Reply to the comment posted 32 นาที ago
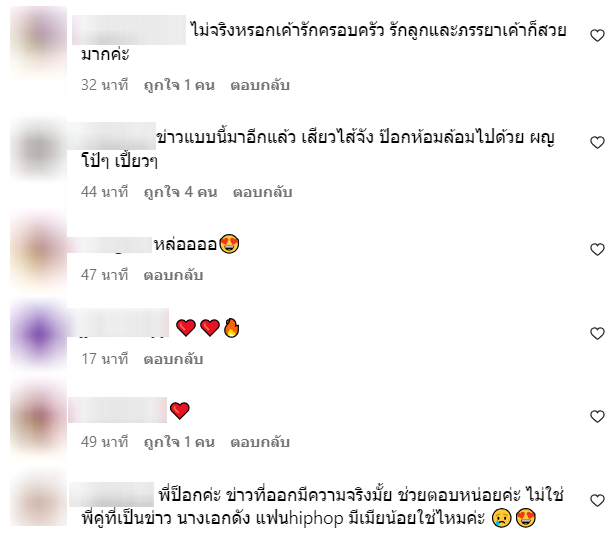 coord(260,85)
